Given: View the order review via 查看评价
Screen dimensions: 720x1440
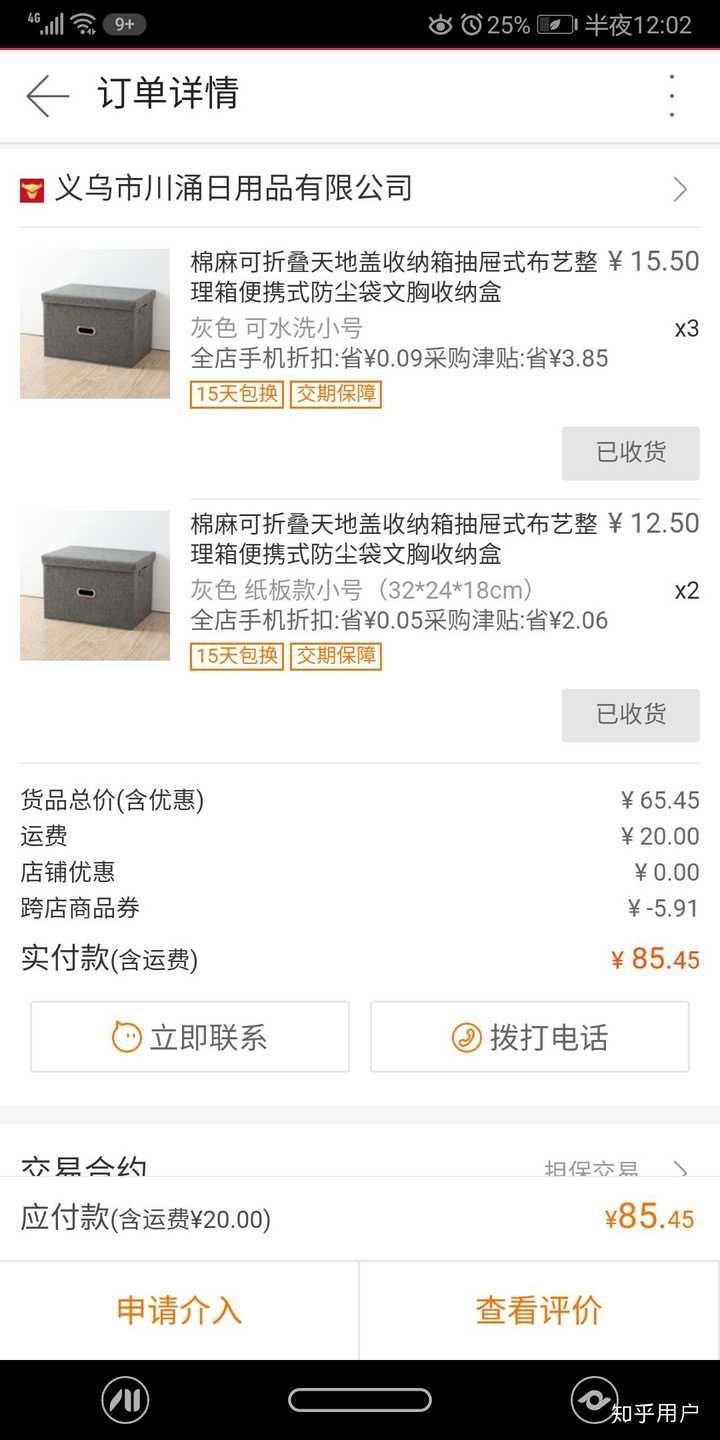Looking at the screenshot, I should pyautogui.click(x=539, y=1310).
